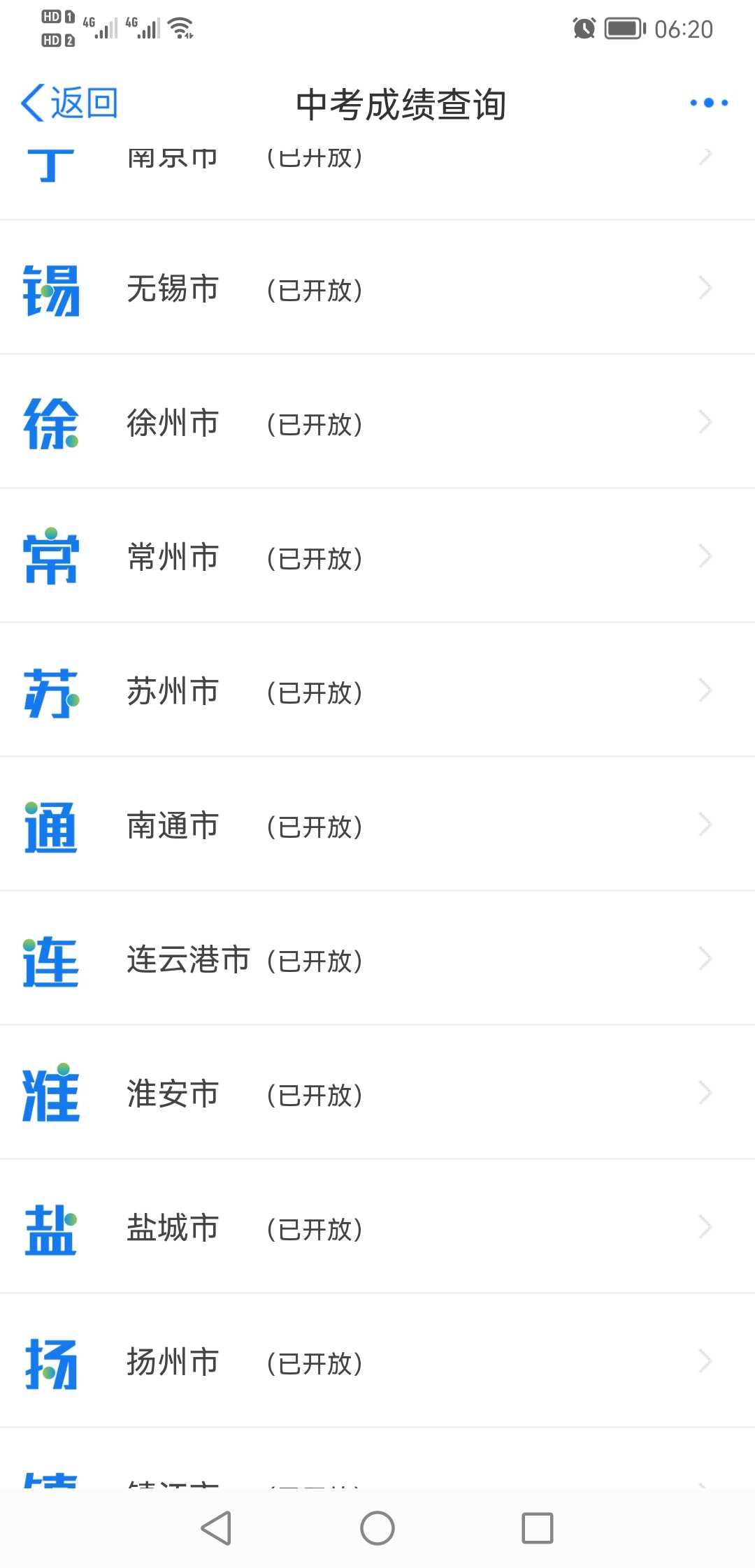Select 连云港市 city row

coord(377,958)
